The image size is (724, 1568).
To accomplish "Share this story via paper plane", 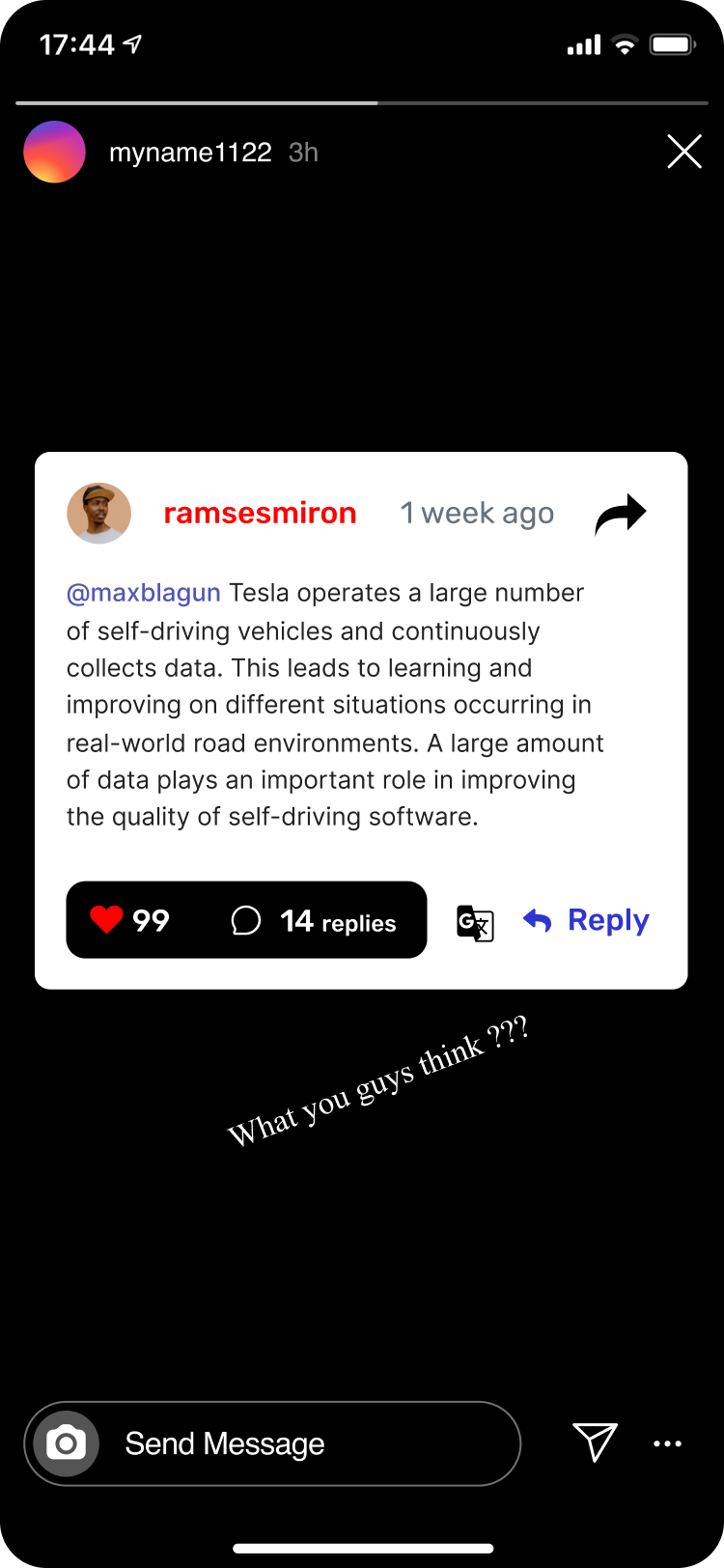I will click(595, 1442).
